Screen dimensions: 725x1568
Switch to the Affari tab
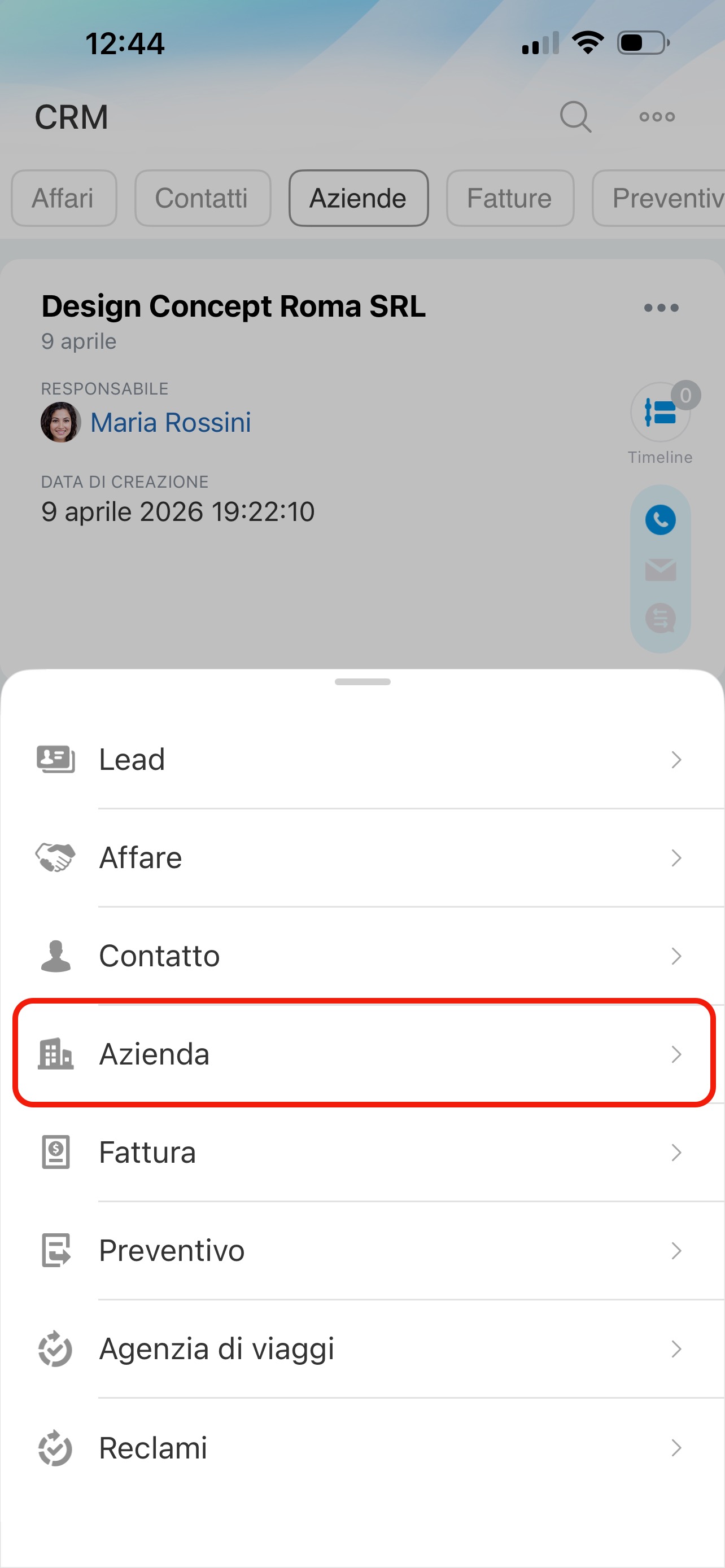[63, 198]
